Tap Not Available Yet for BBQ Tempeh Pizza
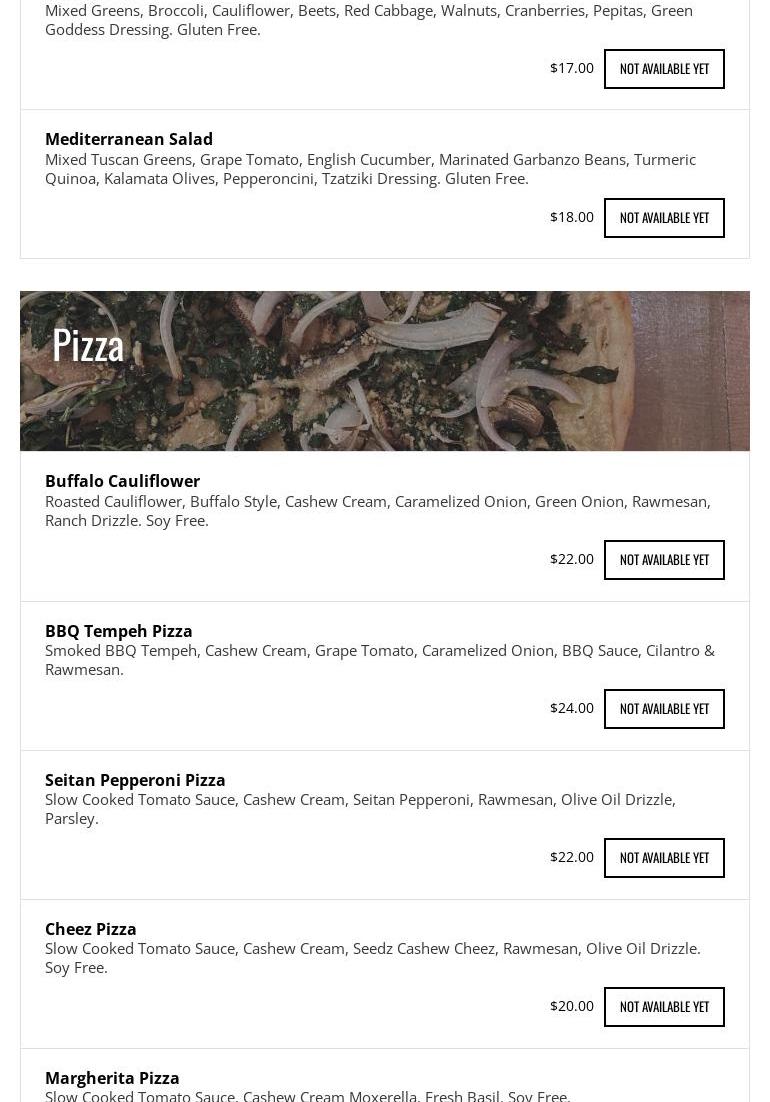 tap(664, 709)
